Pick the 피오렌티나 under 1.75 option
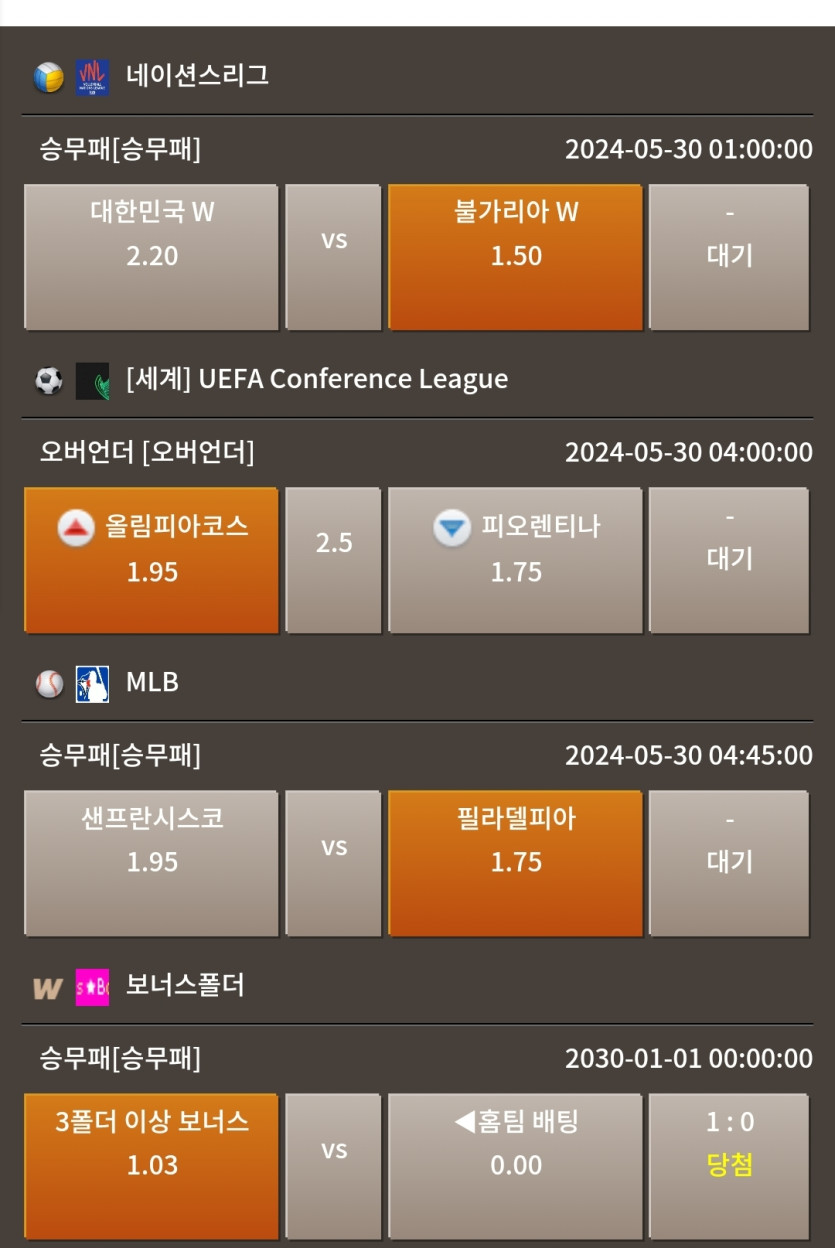The height and width of the screenshot is (1248, 835). click(515, 560)
